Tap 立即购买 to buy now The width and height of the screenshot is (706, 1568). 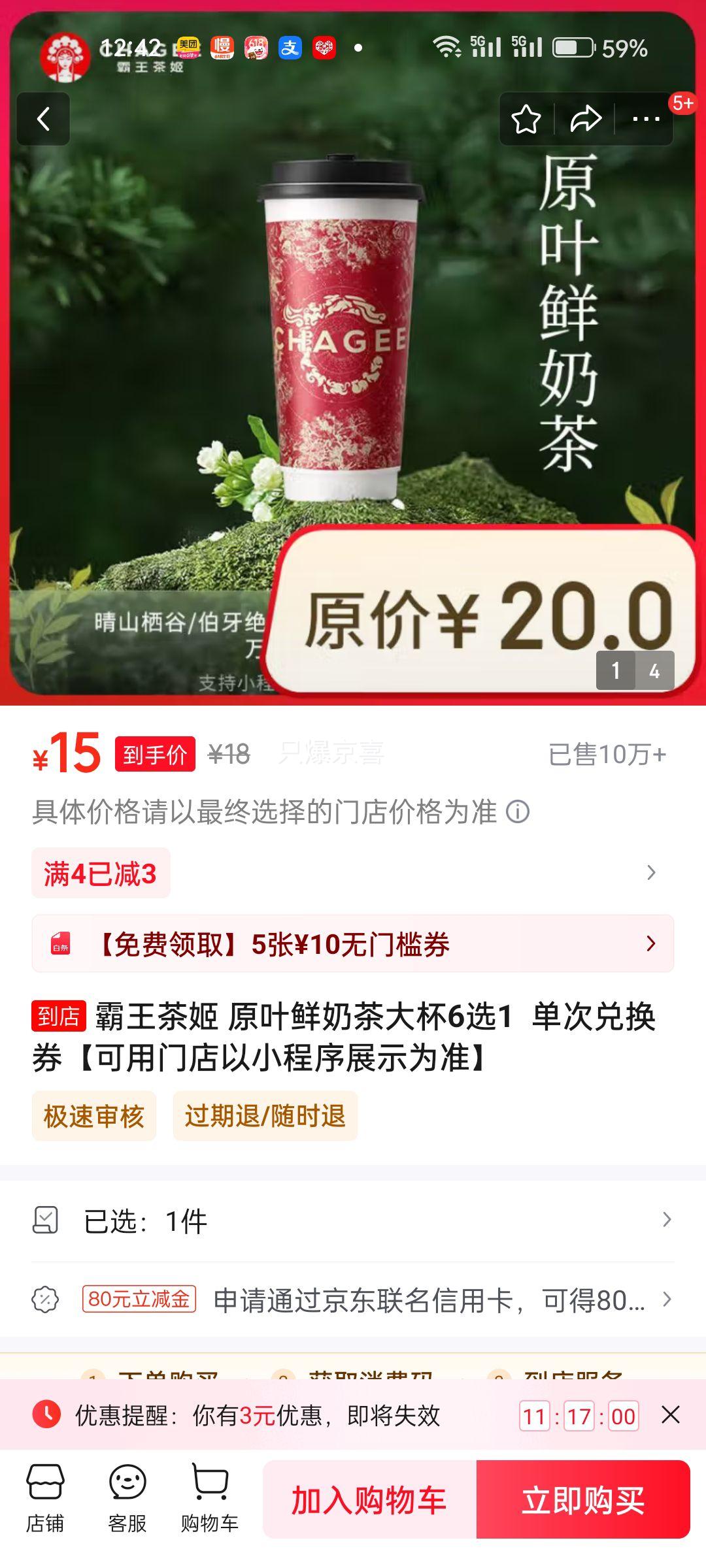click(x=583, y=1499)
